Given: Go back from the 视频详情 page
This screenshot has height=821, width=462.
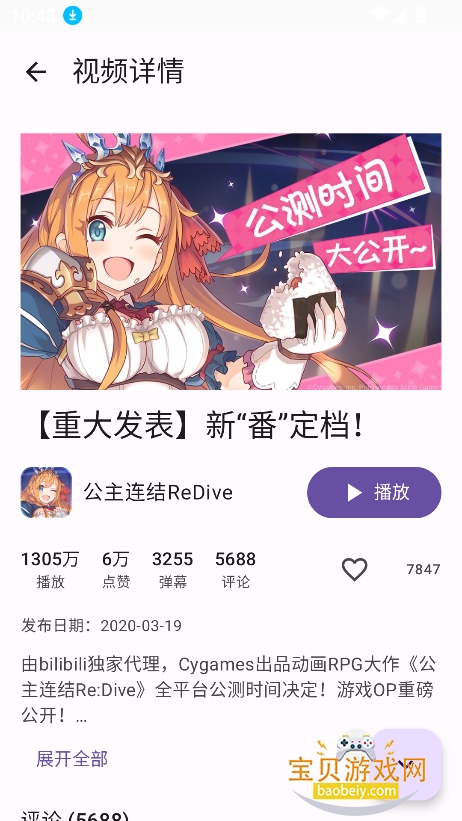Looking at the screenshot, I should (36, 72).
